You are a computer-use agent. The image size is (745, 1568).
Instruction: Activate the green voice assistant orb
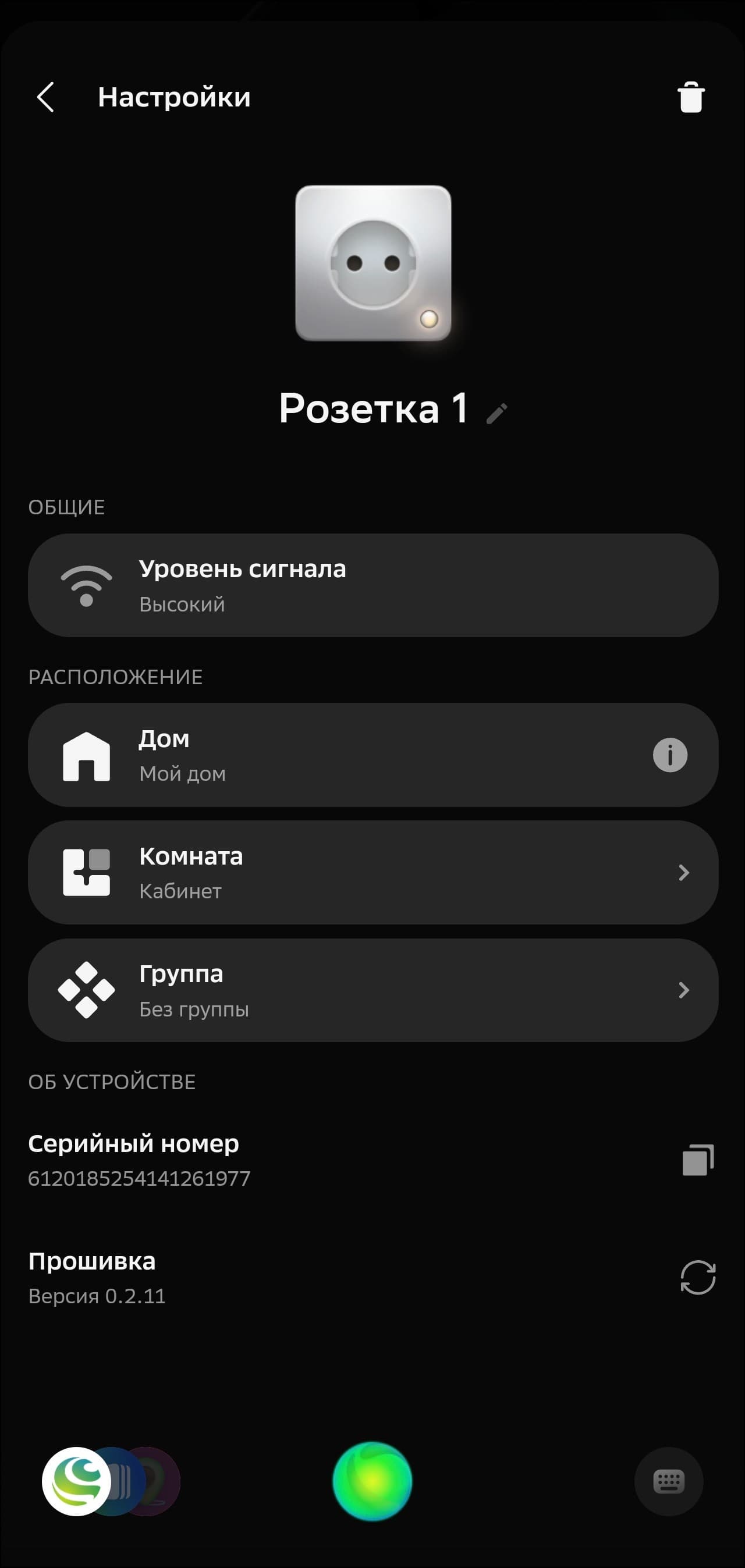372,1481
